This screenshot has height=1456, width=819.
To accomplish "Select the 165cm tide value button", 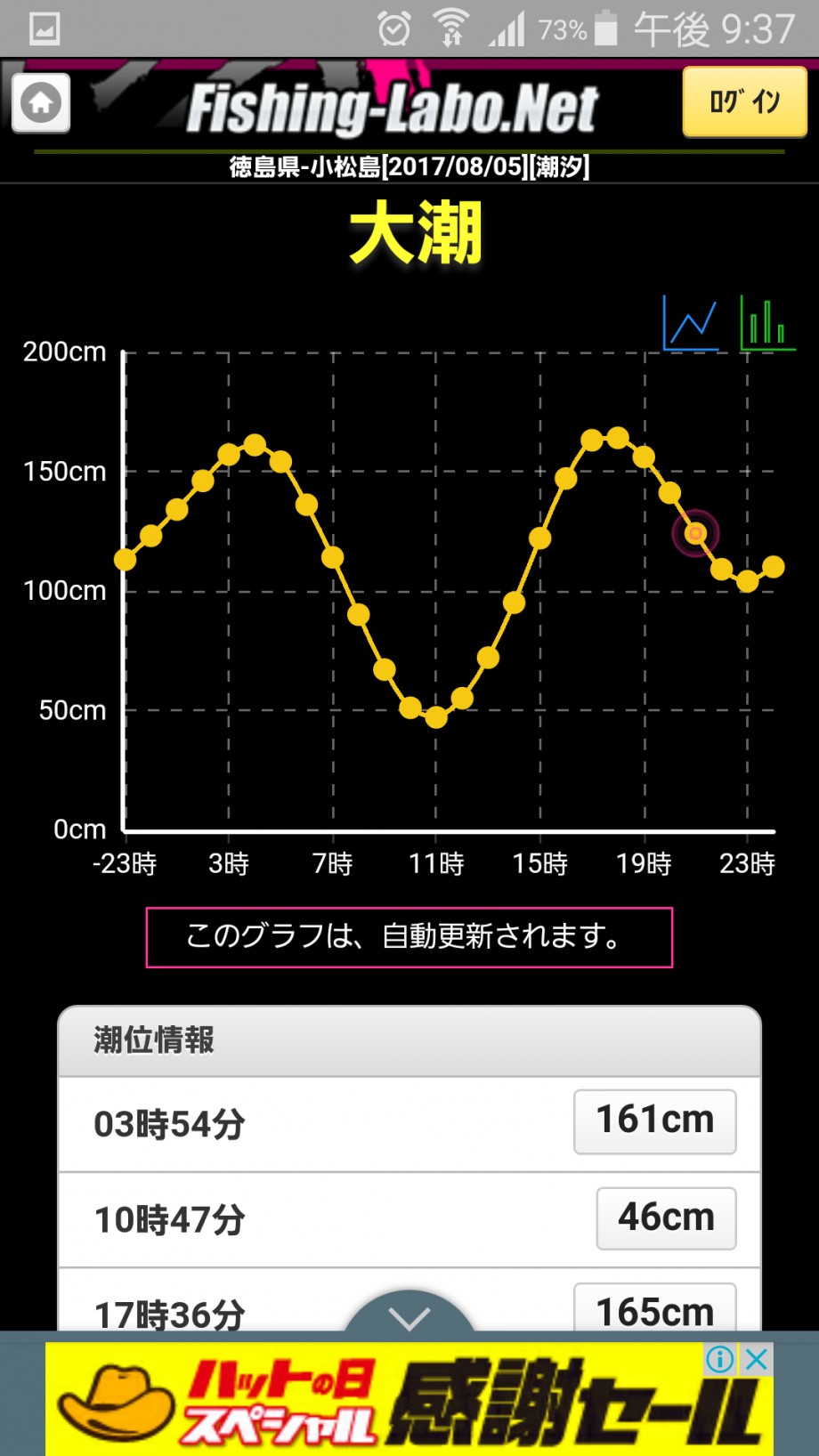I will tap(655, 1309).
